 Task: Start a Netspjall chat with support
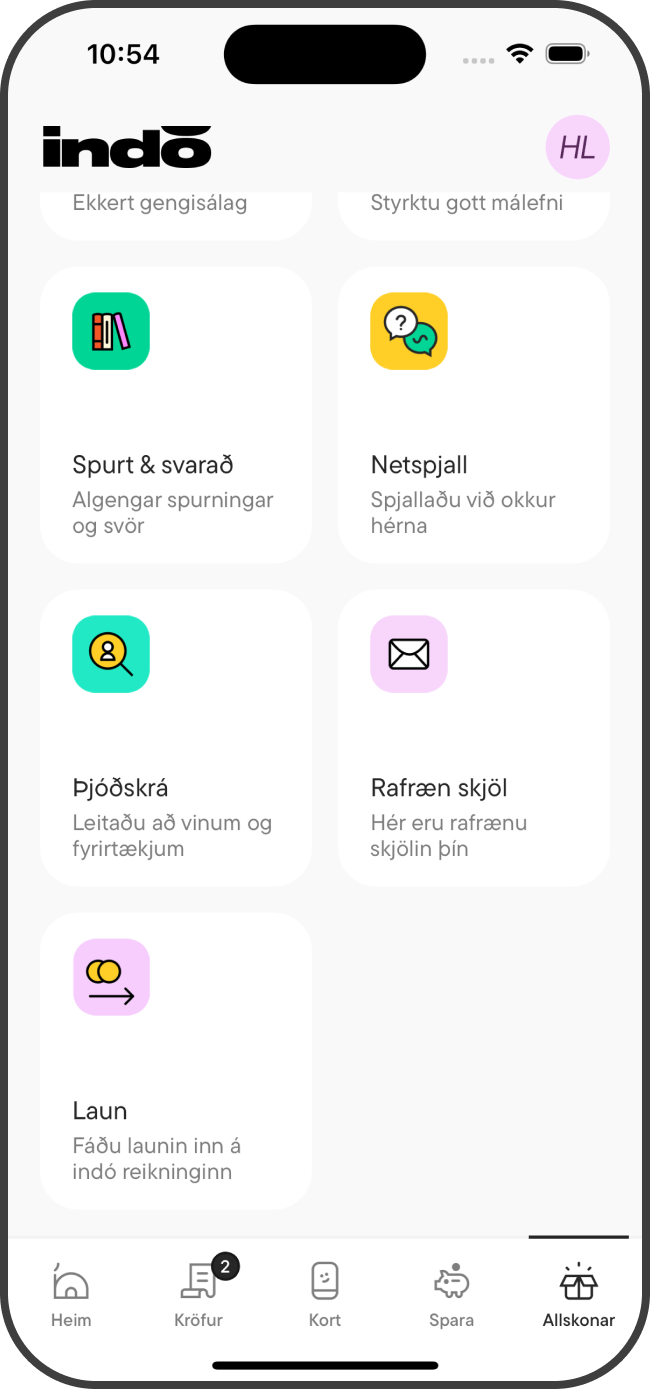tap(473, 415)
